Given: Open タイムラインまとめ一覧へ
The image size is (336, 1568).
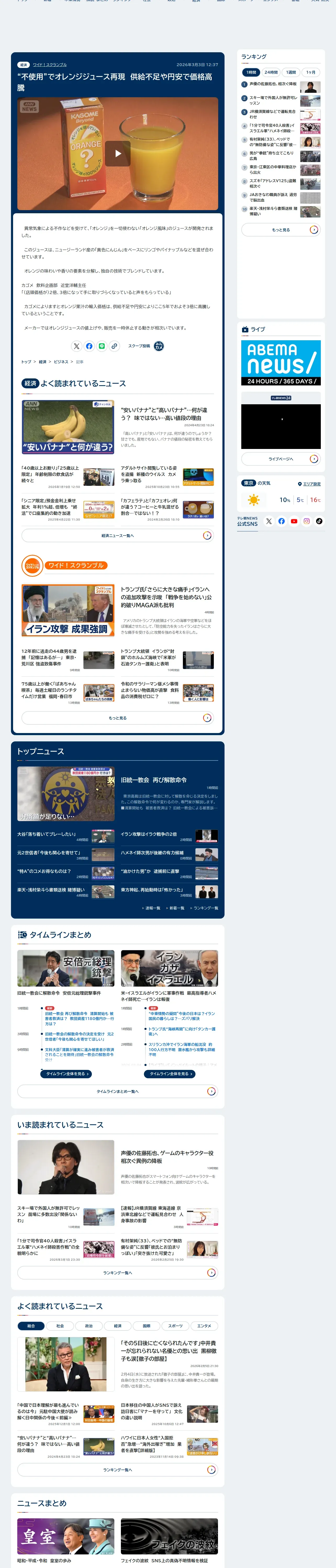Looking at the screenshot, I should (x=118, y=1091).
